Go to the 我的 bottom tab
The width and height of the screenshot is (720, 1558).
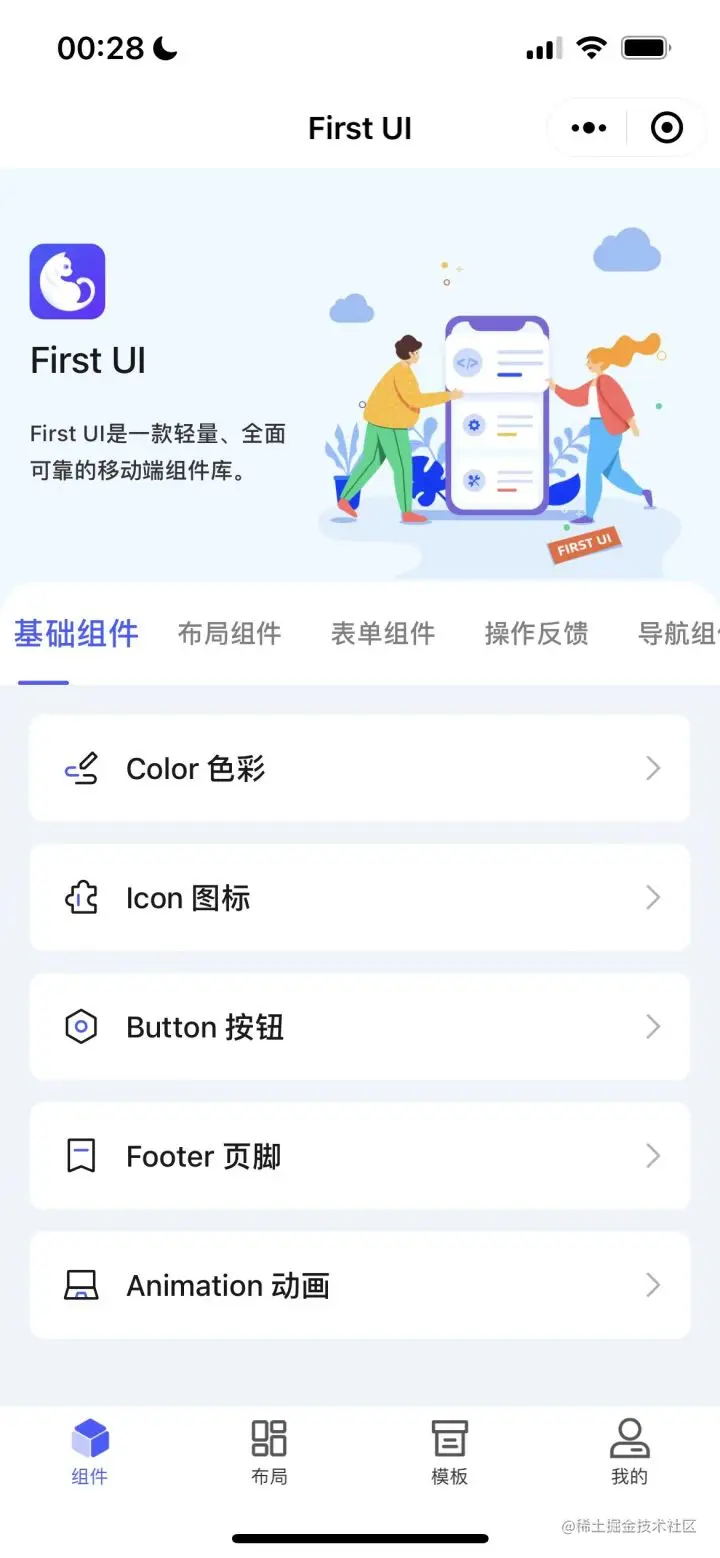coord(629,1452)
